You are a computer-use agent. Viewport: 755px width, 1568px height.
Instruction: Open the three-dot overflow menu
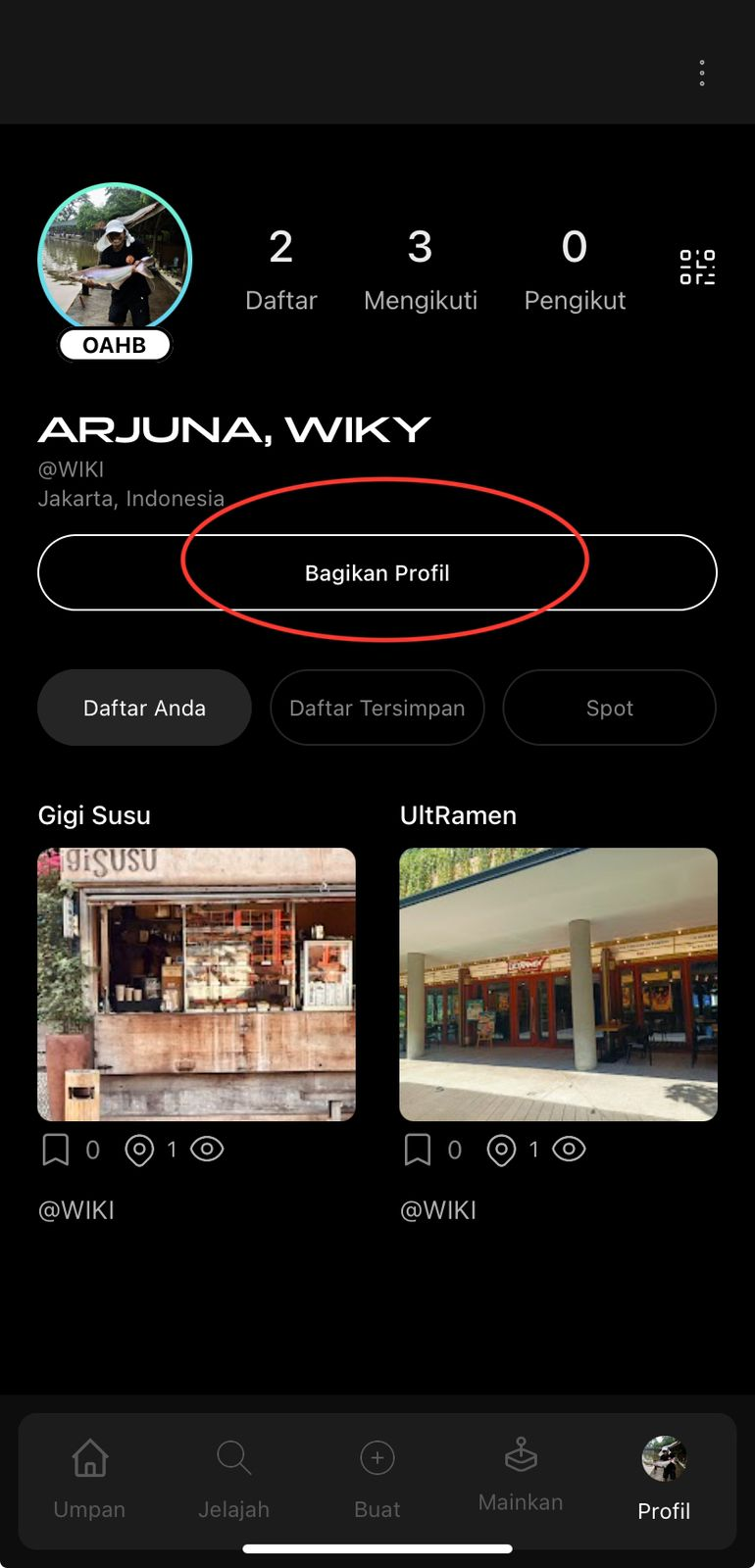pyautogui.click(x=702, y=73)
